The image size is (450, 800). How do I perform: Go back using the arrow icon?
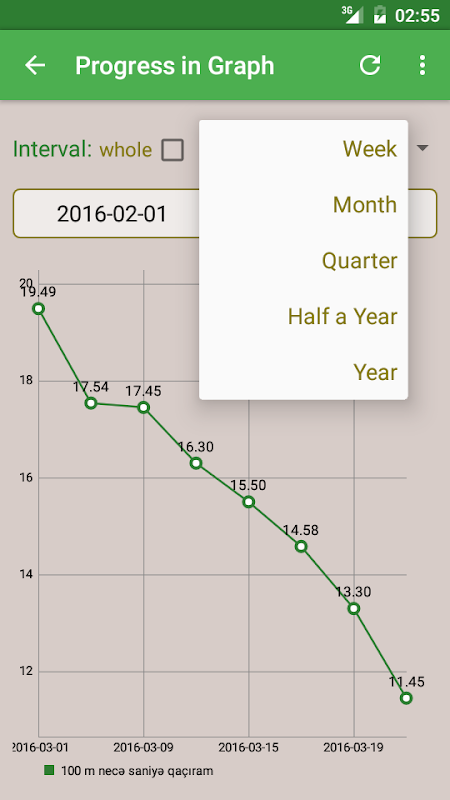pyautogui.click(x=35, y=65)
